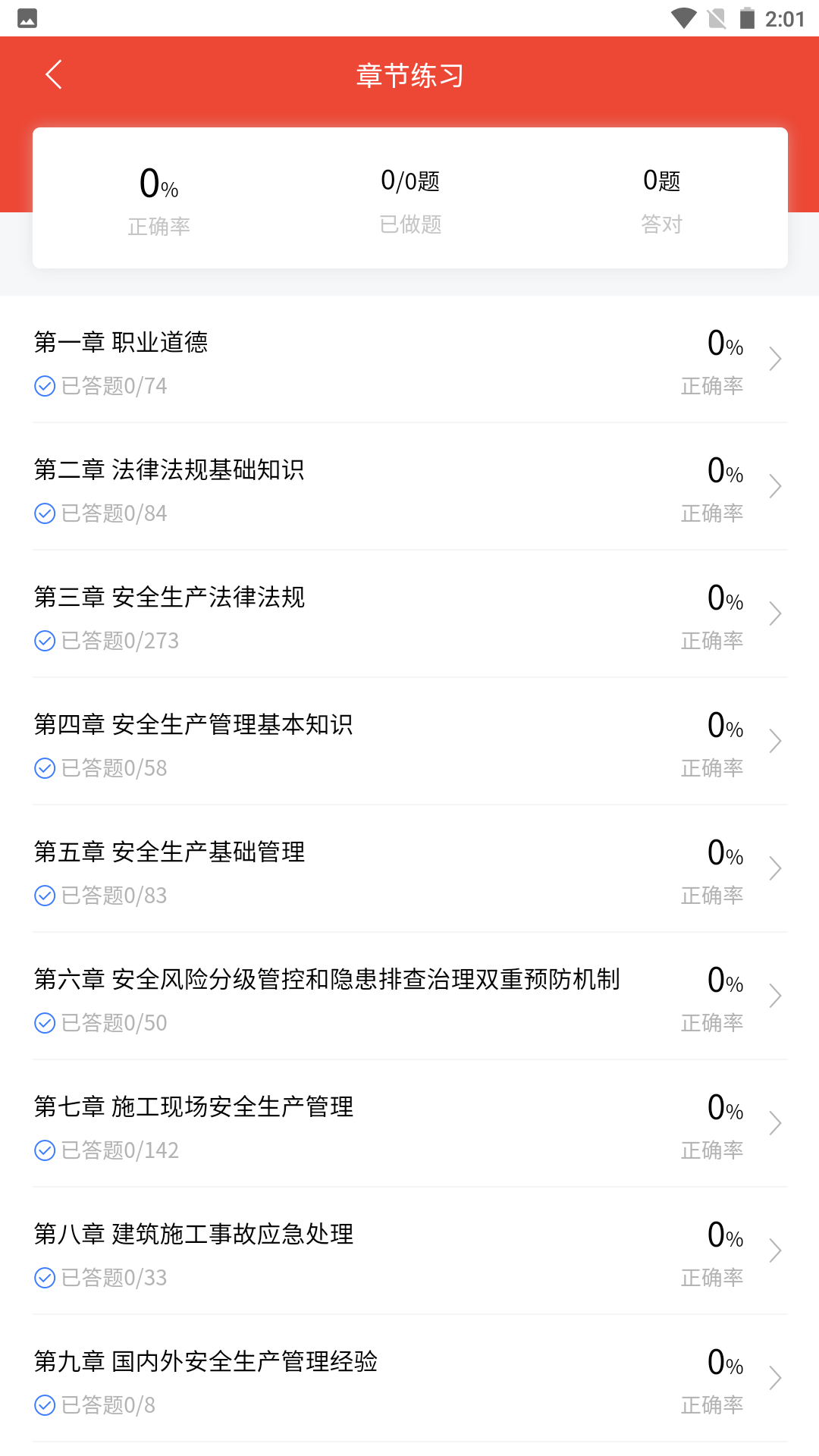Click the check-circle icon beside 第九章 国内外安全生产管理经验

point(44,1405)
